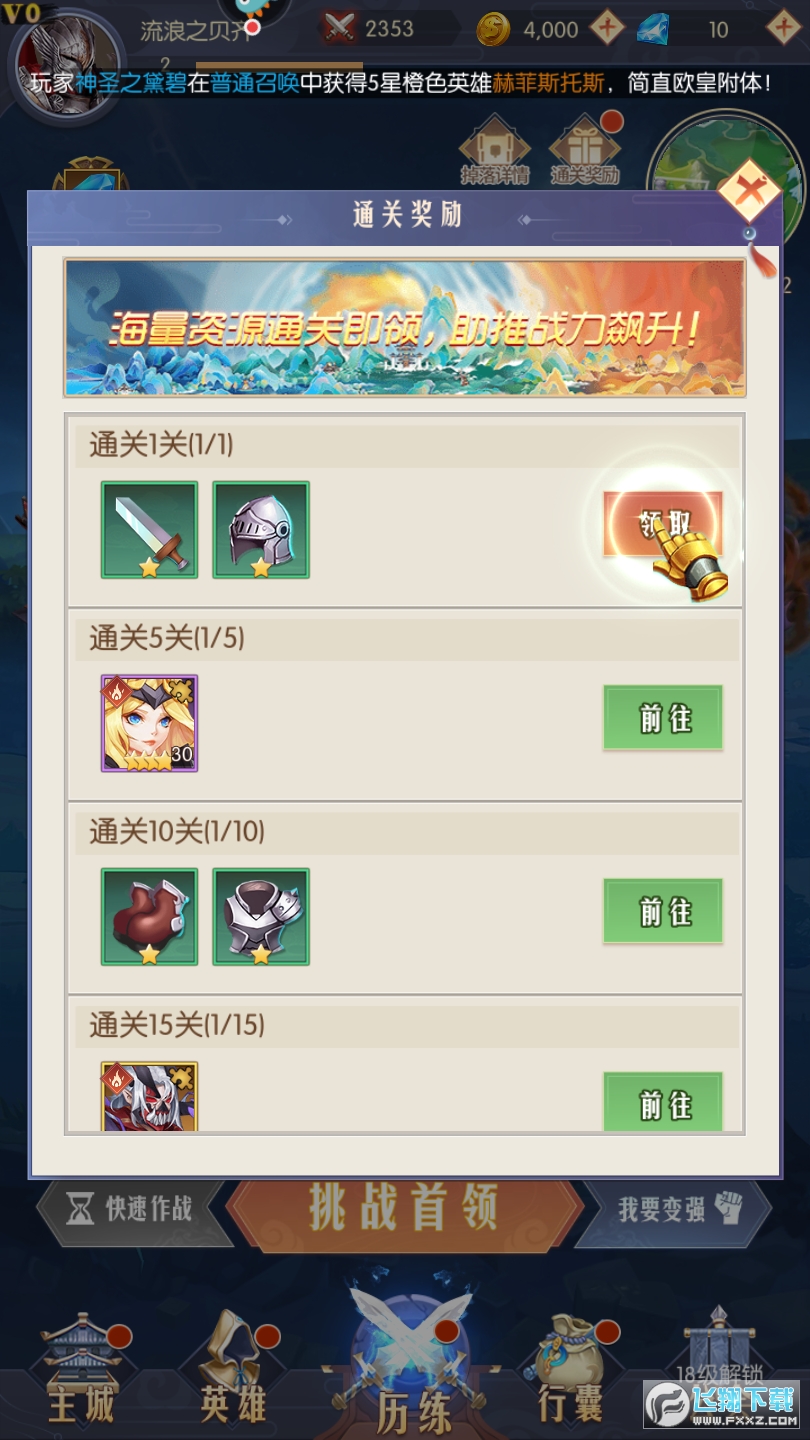
Task: View the helmet reward item in 通关1关
Action: point(261,530)
